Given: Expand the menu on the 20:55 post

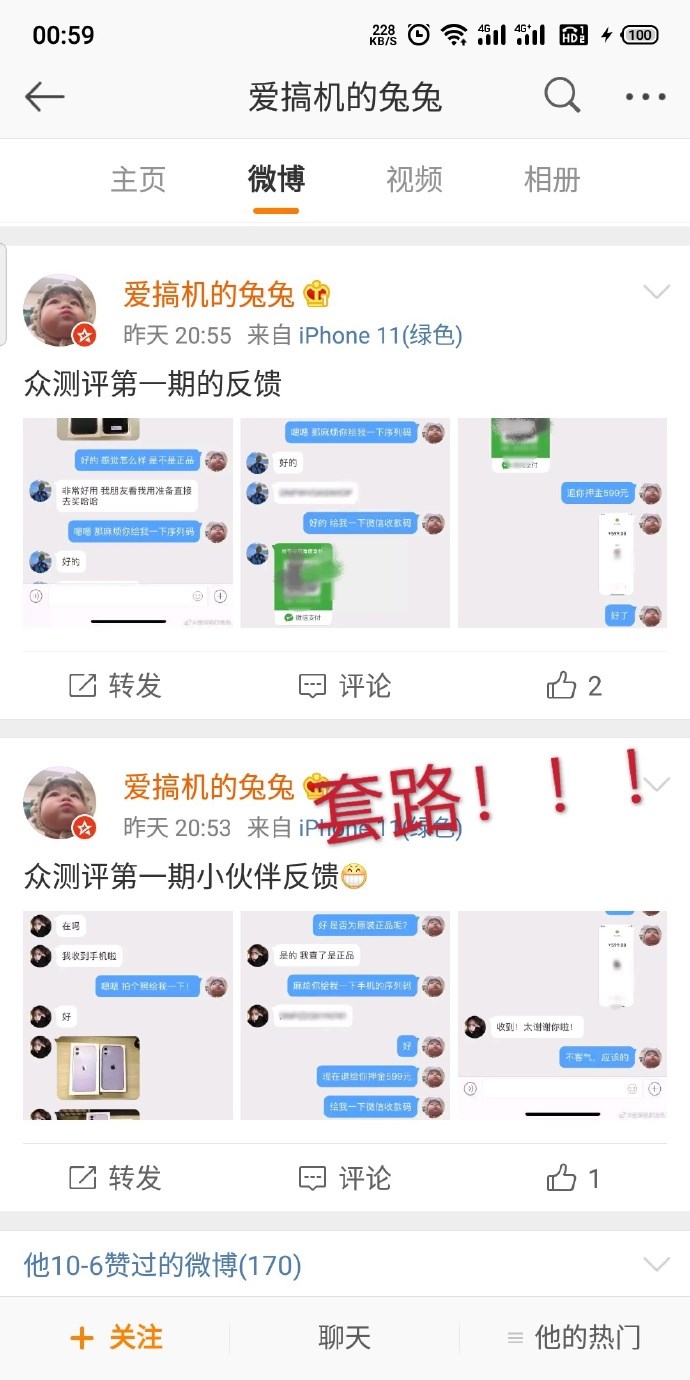Looking at the screenshot, I should click(656, 292).
